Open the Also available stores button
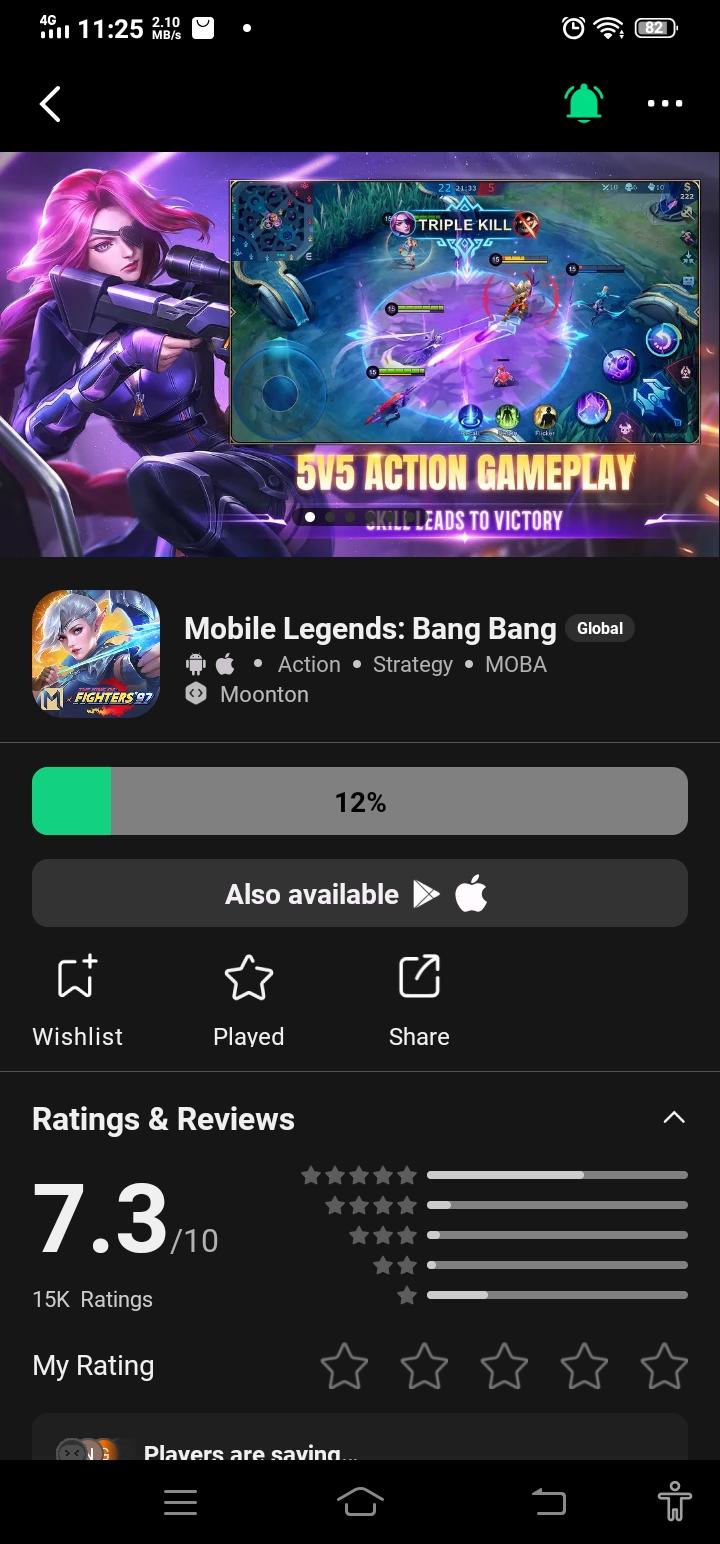Image resolution: width=720 pixels, height=1544 pixels. 360,893
